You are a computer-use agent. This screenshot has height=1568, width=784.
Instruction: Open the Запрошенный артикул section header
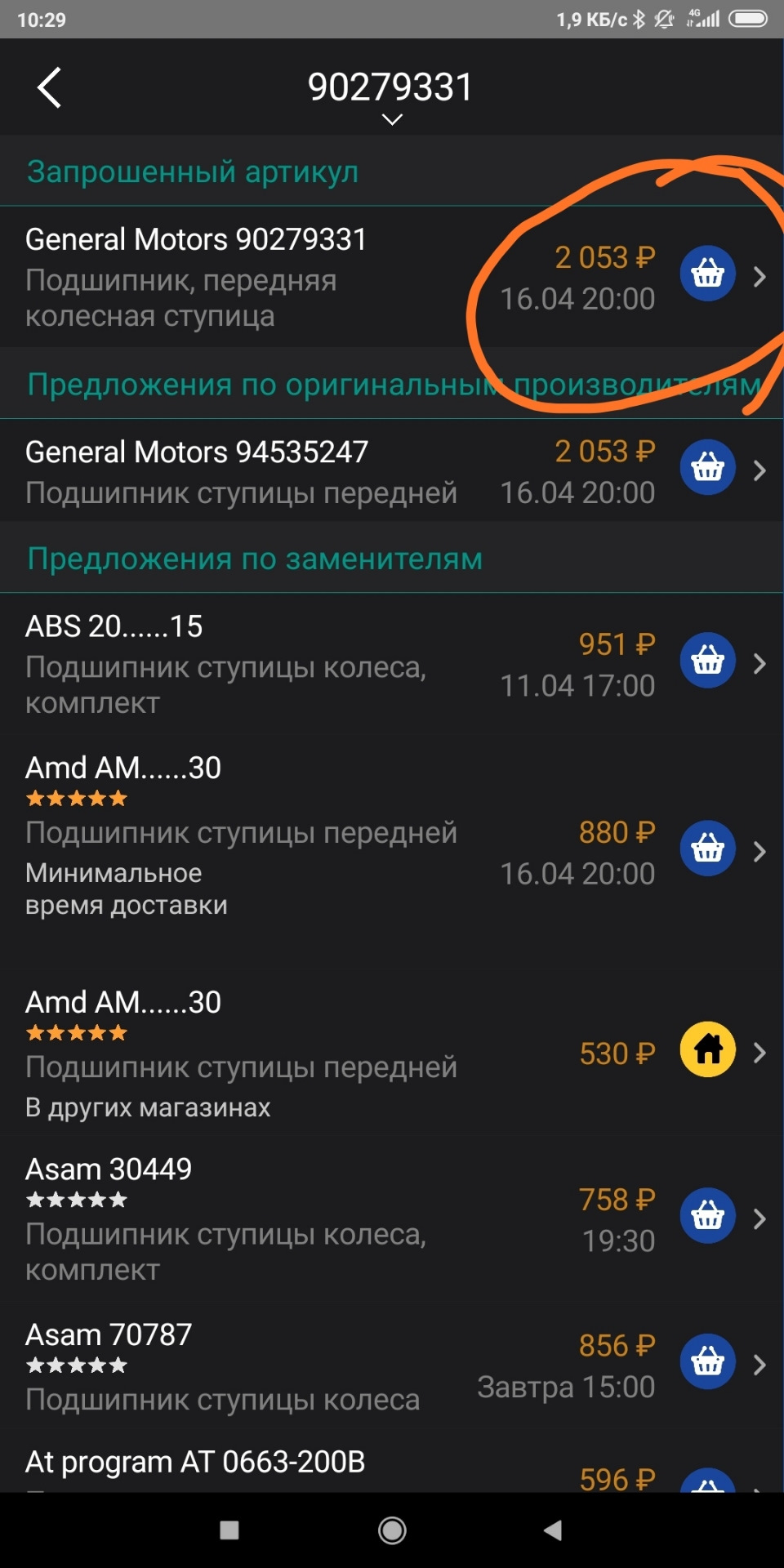(192, 171)
